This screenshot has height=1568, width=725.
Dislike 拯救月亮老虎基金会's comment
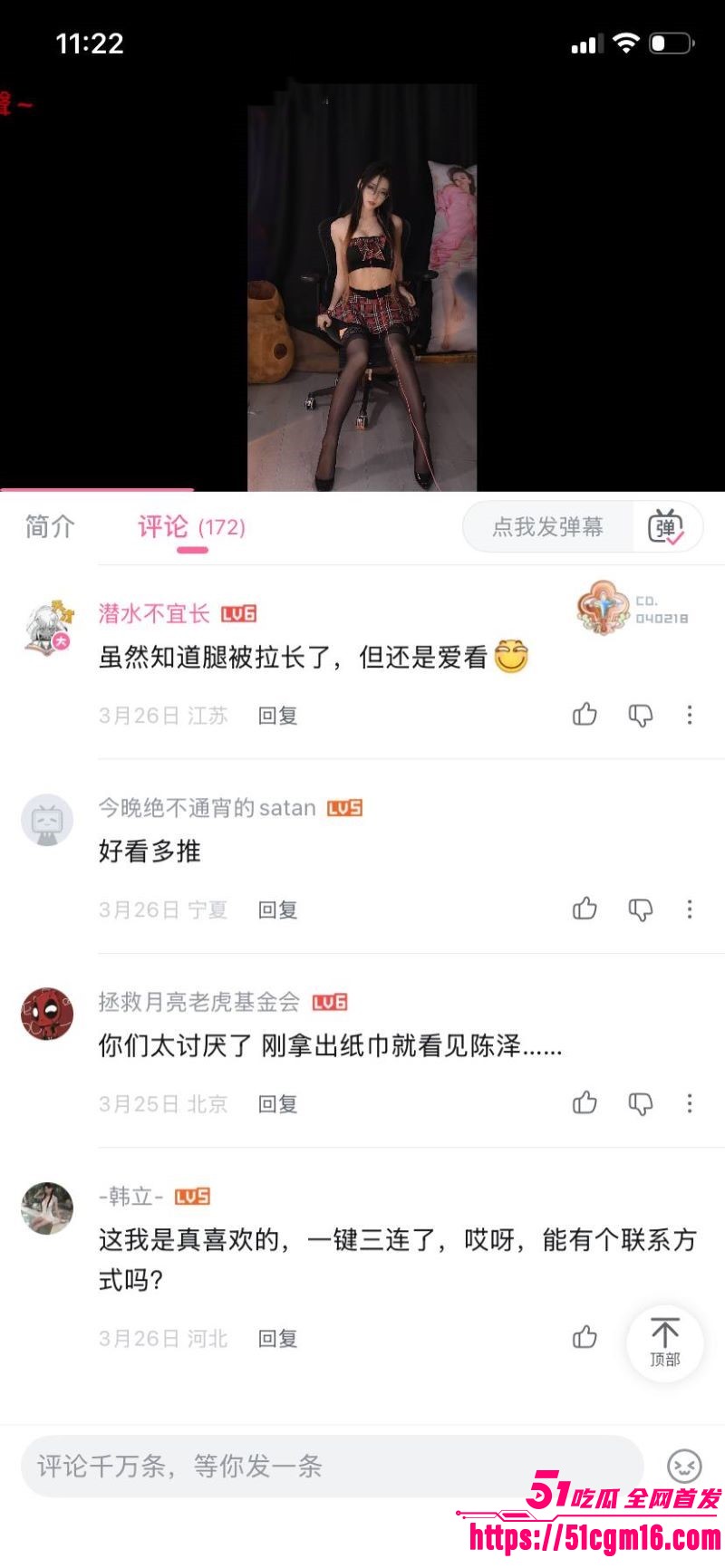tap(640, 1104)
